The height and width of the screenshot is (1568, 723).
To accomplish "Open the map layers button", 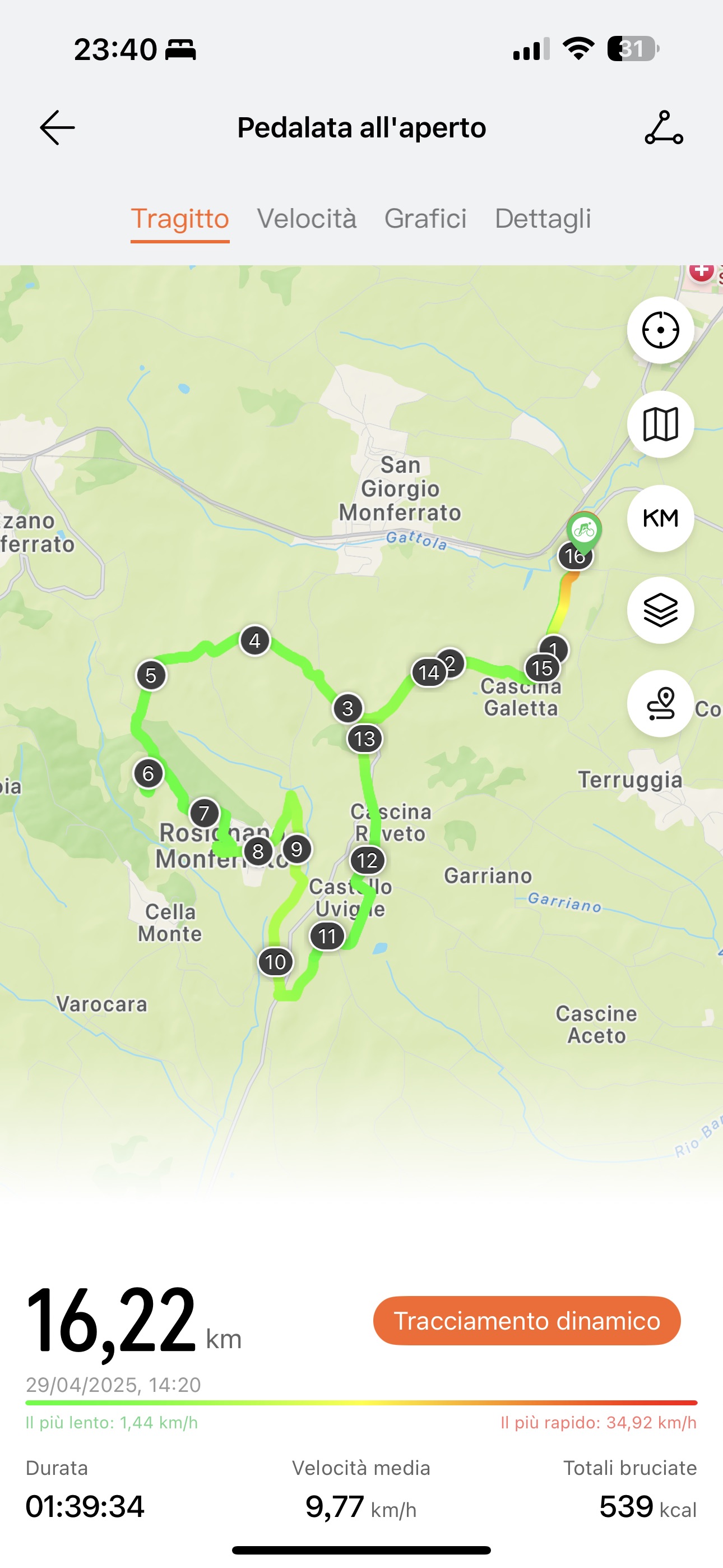I will (660, 610).
